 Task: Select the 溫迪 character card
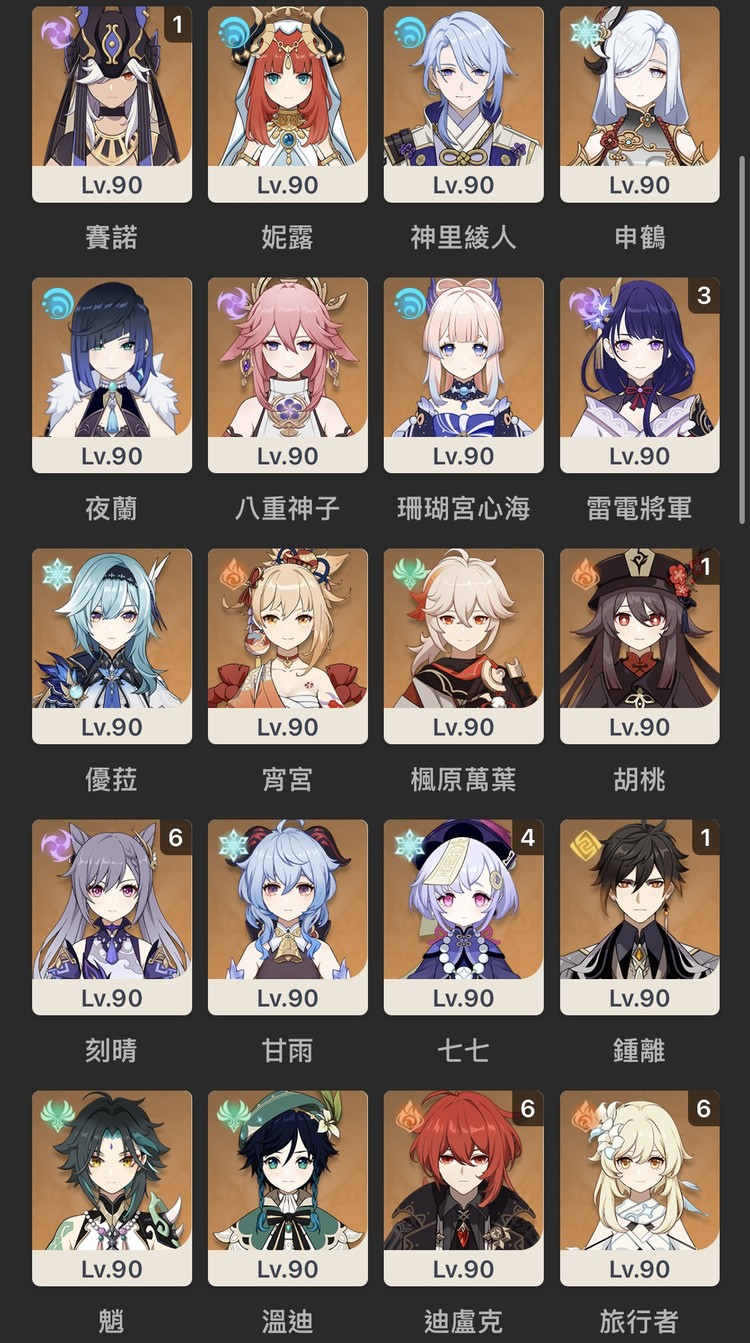click(288, 1188)
